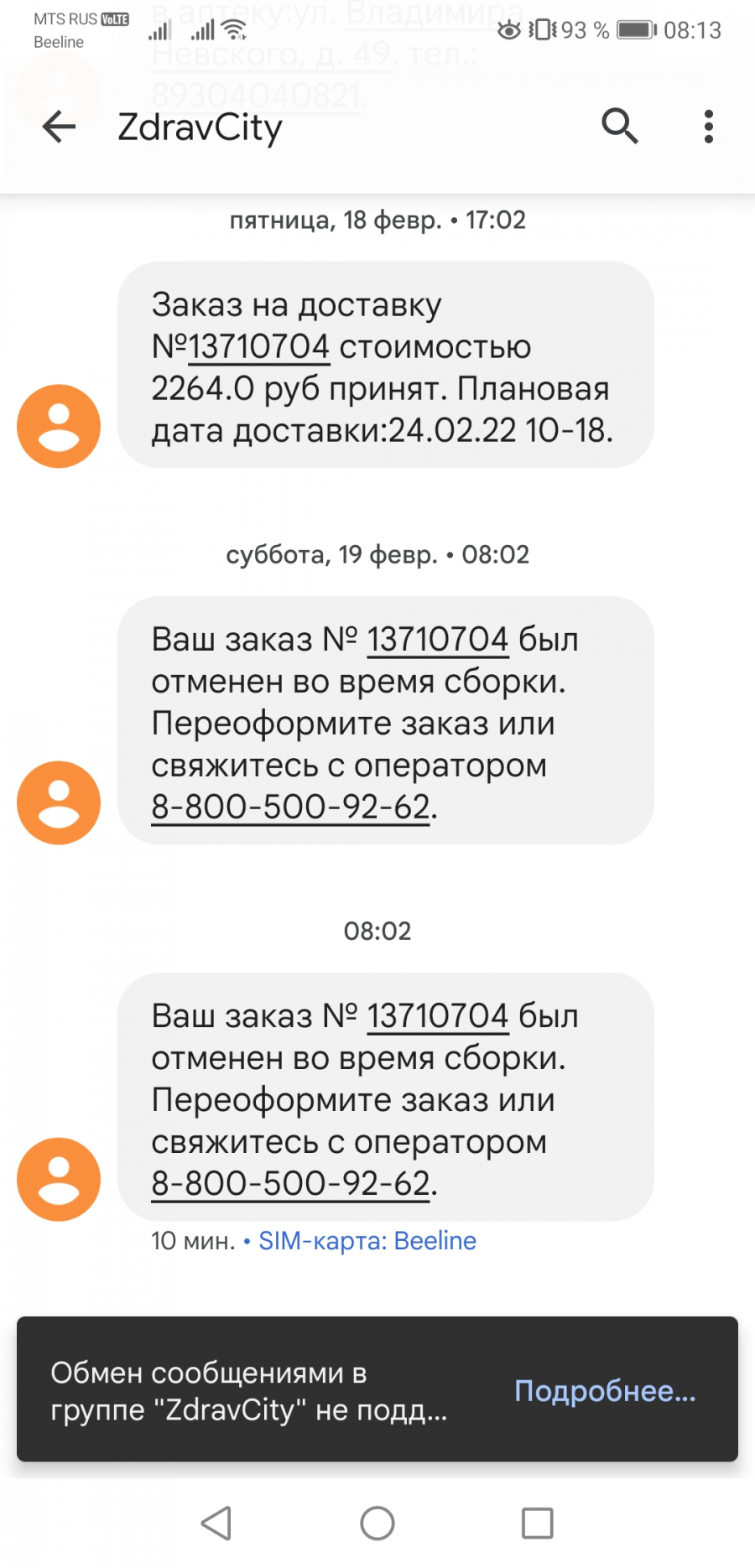The width and height of the screenshot is (755, 1568).
Task: Go back from the ZdravCity conversation
Action: pos(59,127)
